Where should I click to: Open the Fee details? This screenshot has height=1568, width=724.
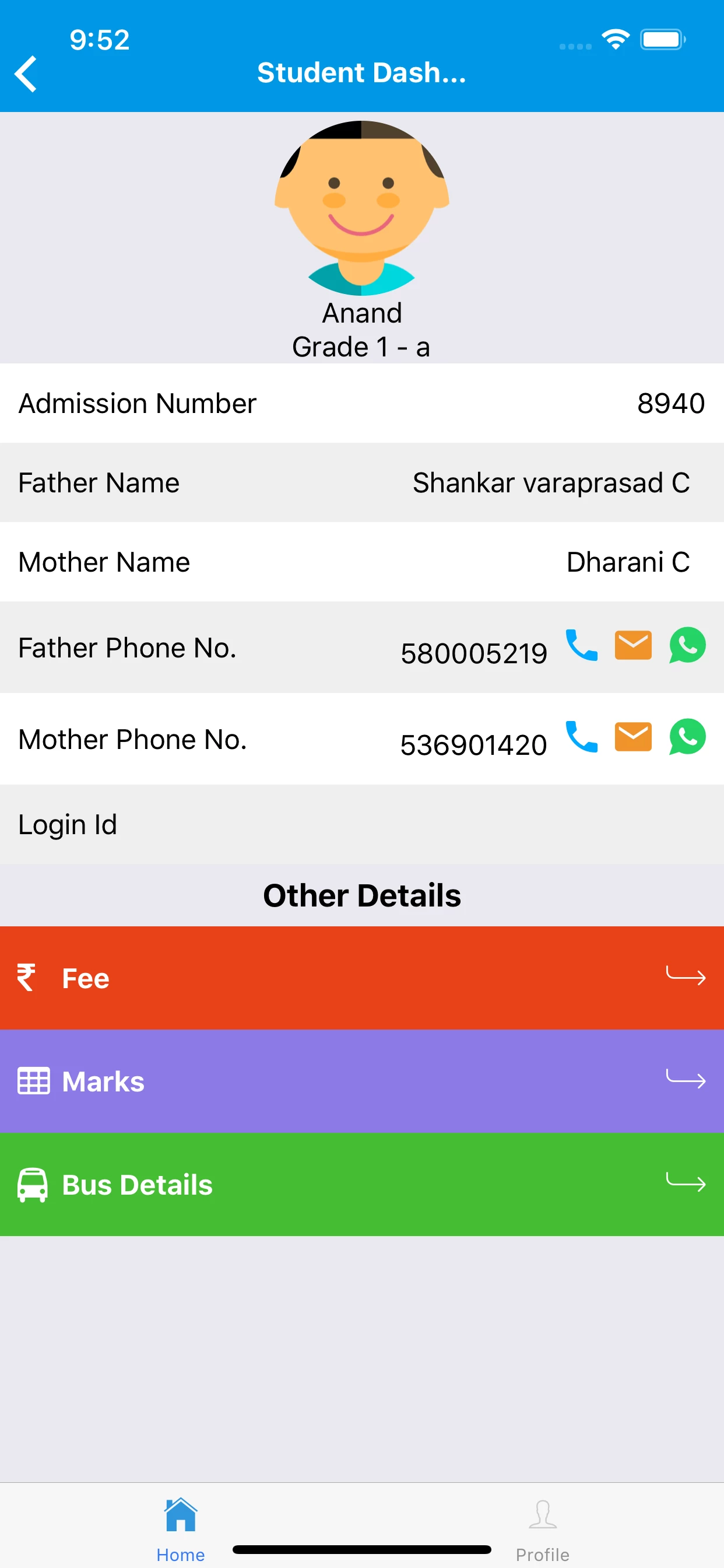pyautogui.click(x=362, y=978)
